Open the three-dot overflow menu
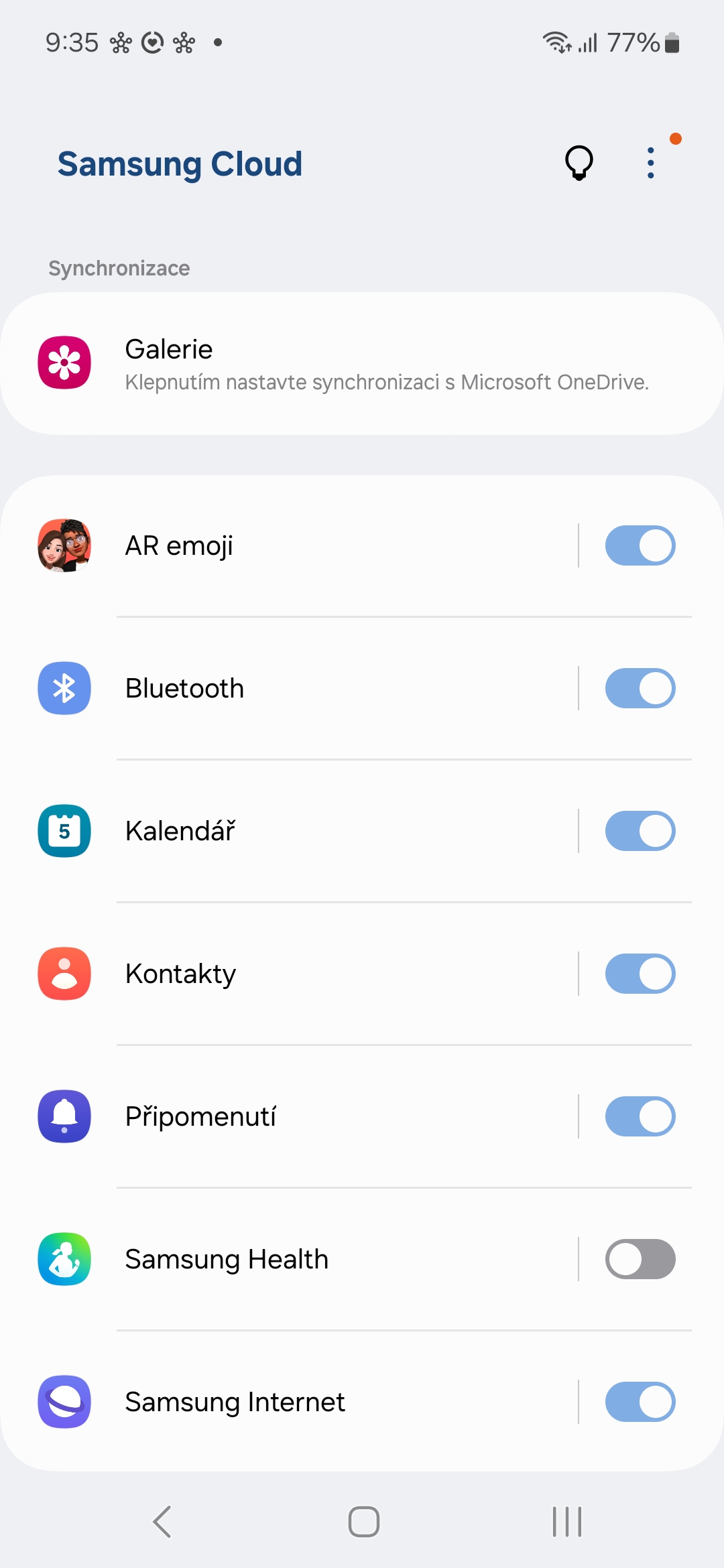This screenshot has height=1568, width=724. [650, 163]
